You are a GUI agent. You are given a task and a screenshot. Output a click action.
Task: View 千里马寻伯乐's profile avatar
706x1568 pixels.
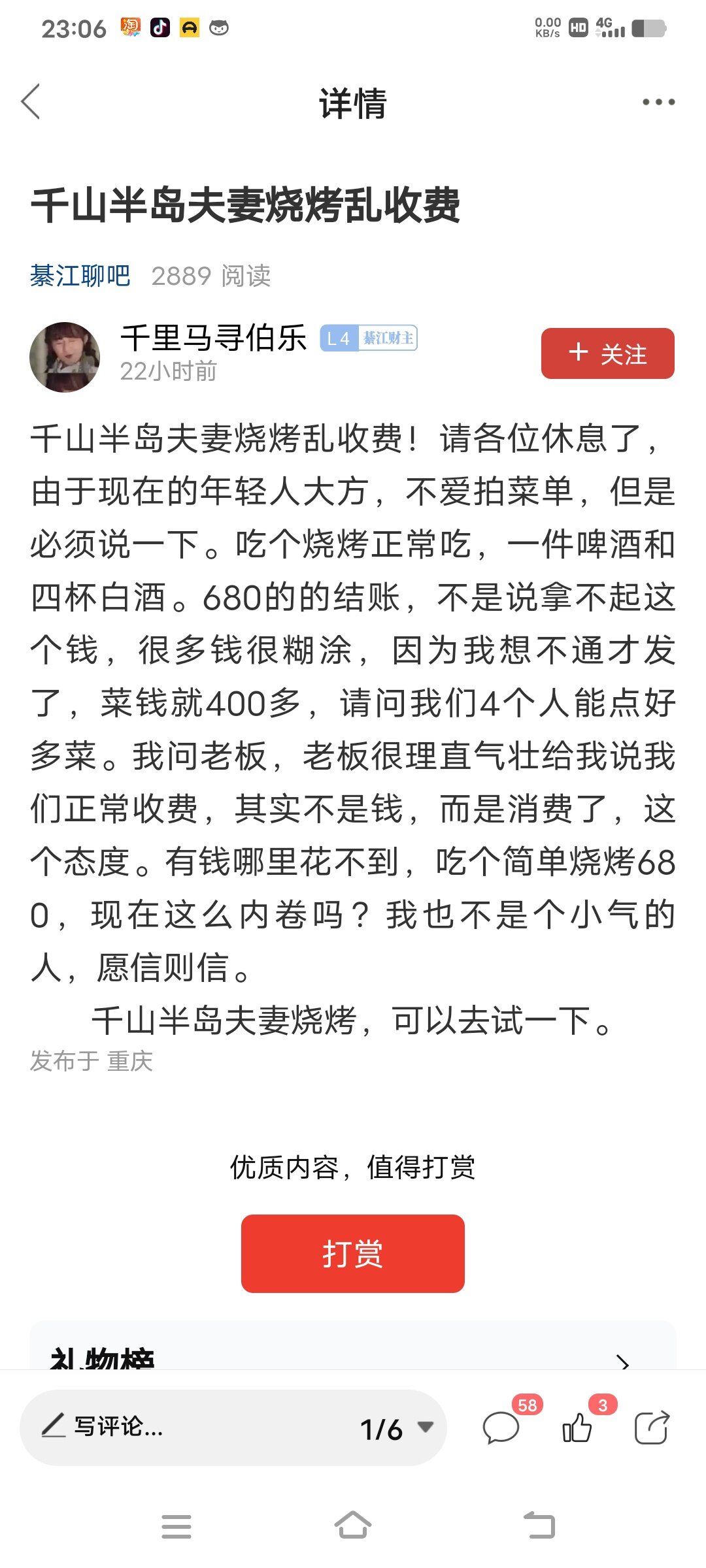point(65,357)
